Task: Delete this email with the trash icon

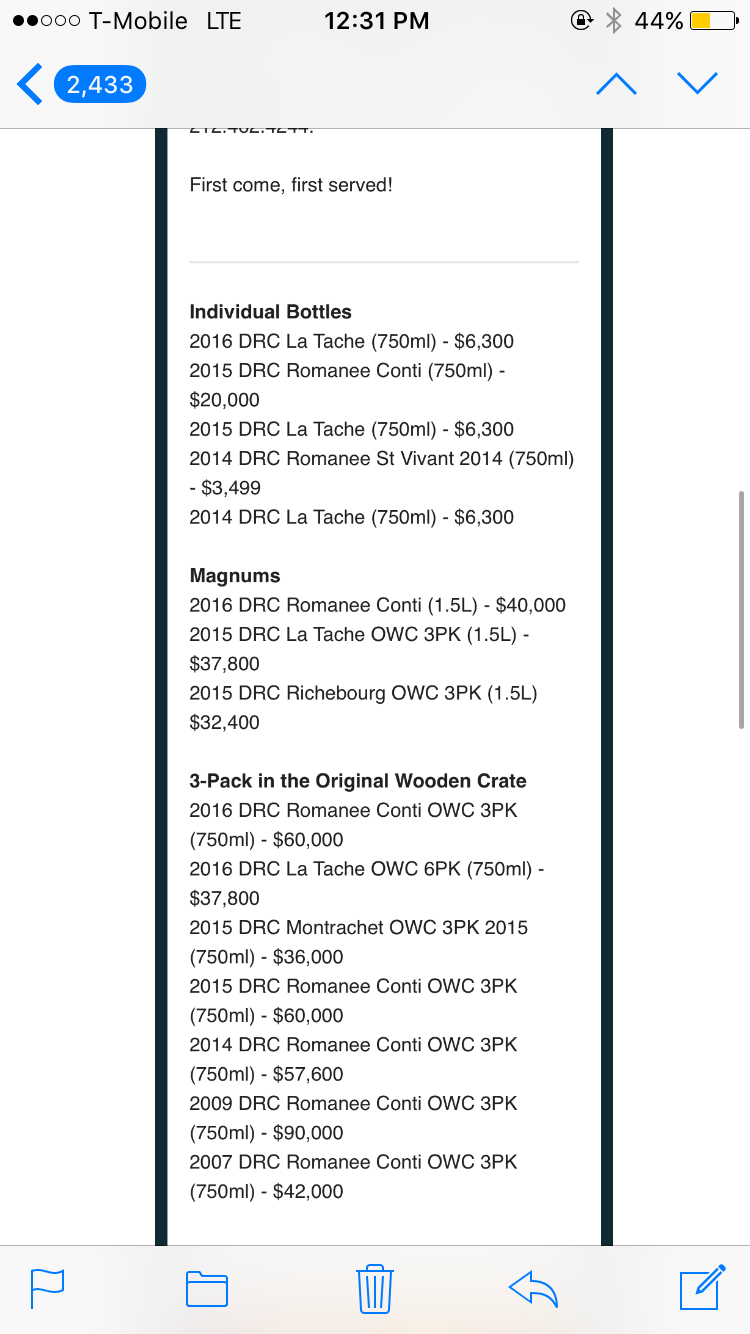Action: [373, 1288]
